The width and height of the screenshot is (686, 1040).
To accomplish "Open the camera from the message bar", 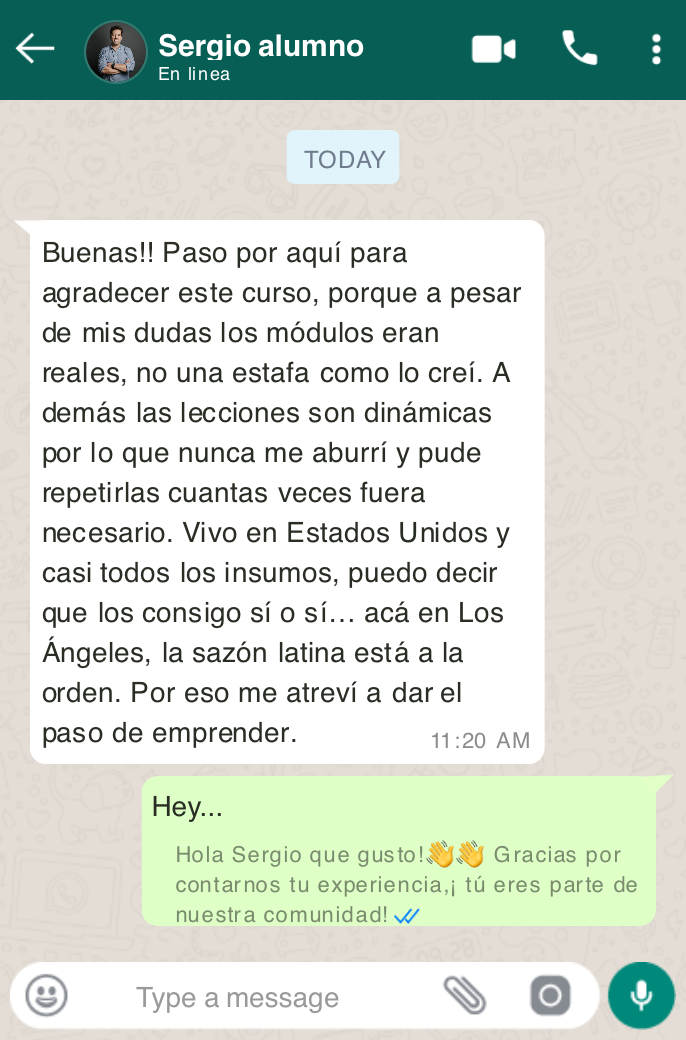I will [550, 995].
